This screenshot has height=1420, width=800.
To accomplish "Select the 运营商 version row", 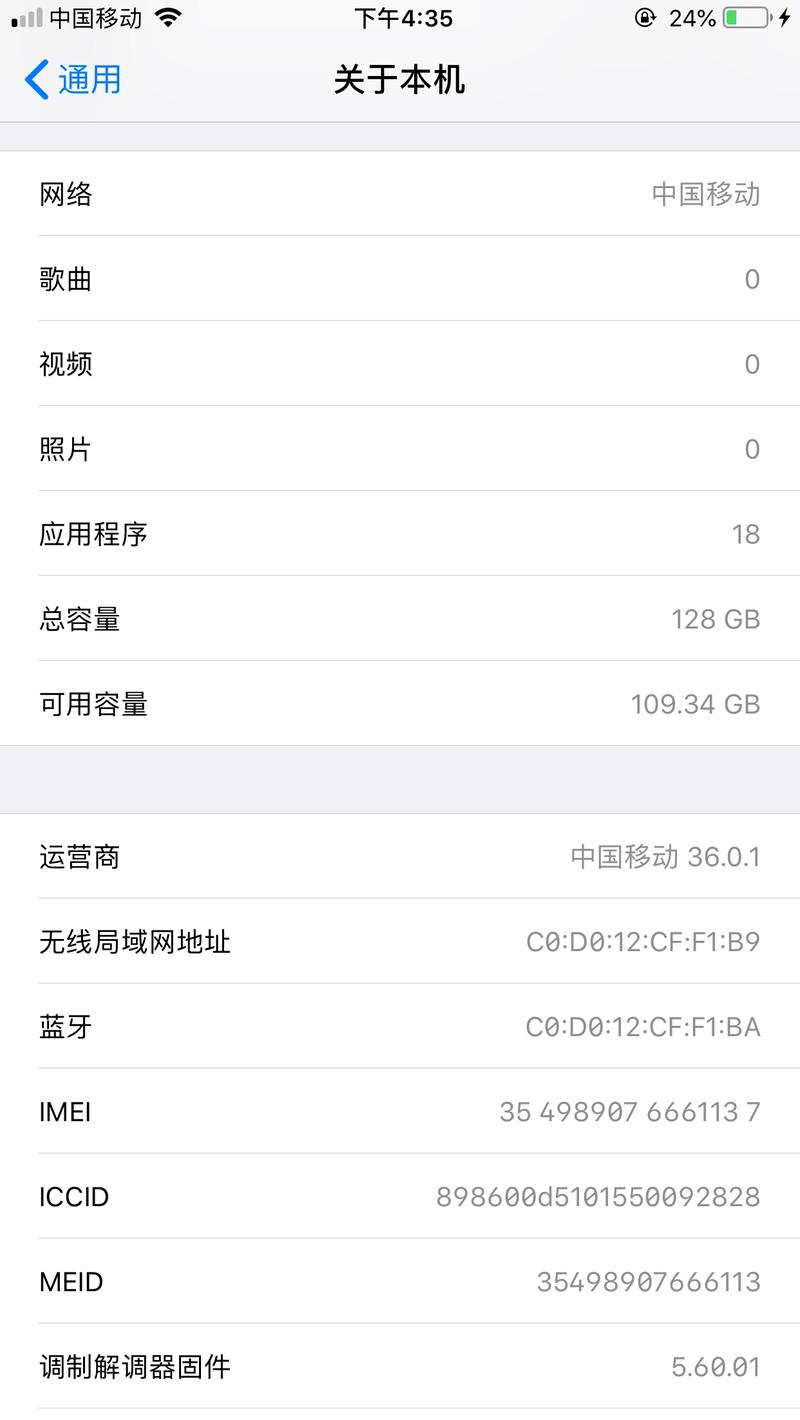I will click(x=400, y=857).
